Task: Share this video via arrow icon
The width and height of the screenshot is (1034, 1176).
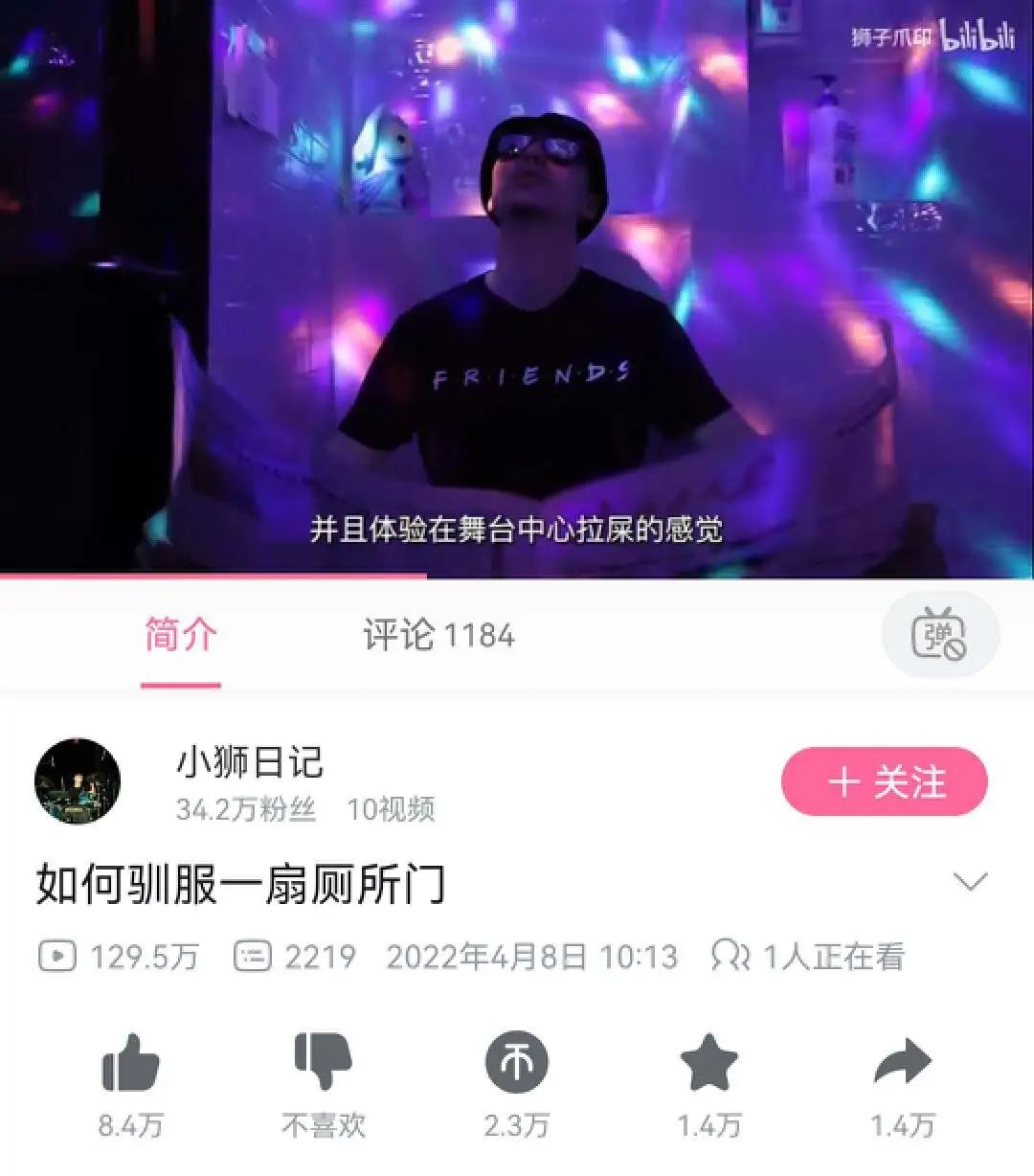Action: coord(902,1063)
